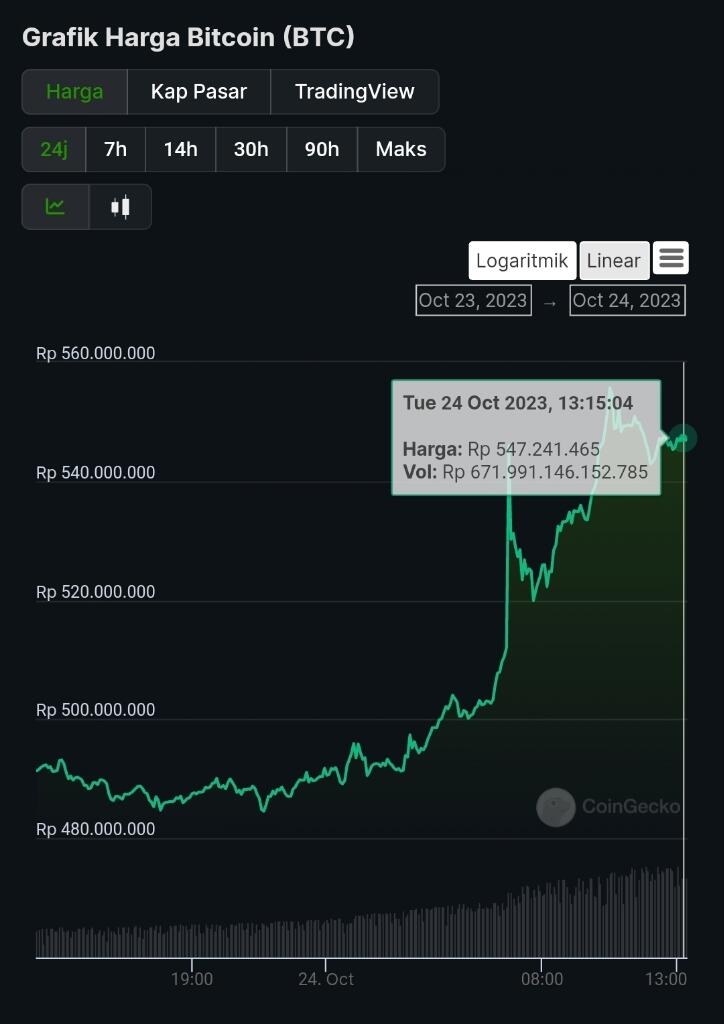This screenshot has width=724, height=1024.
Task: Show the 90h chart
Action: [x=321, y=148]
